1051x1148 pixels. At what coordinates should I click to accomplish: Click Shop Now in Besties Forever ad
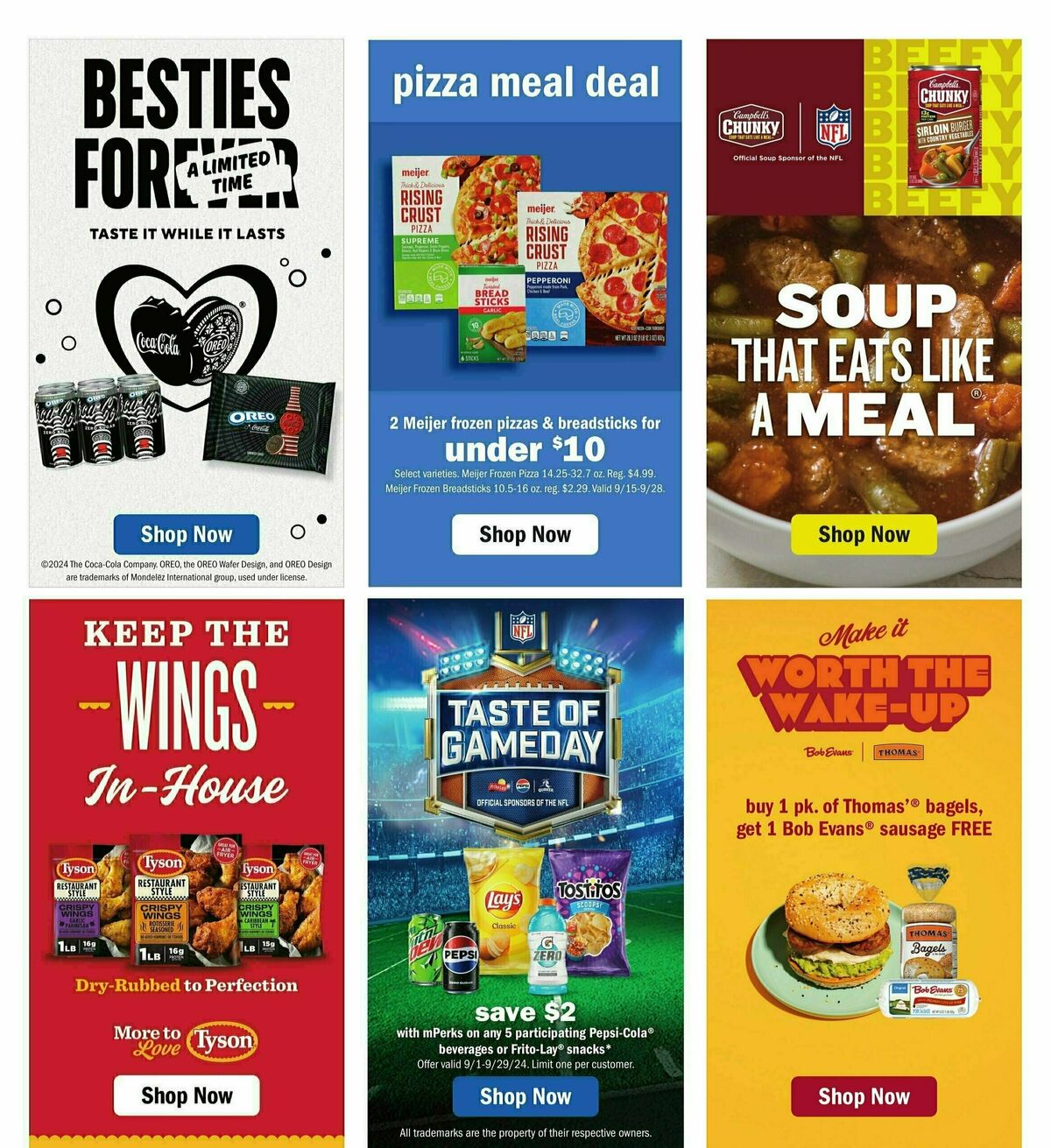(186, 533)
